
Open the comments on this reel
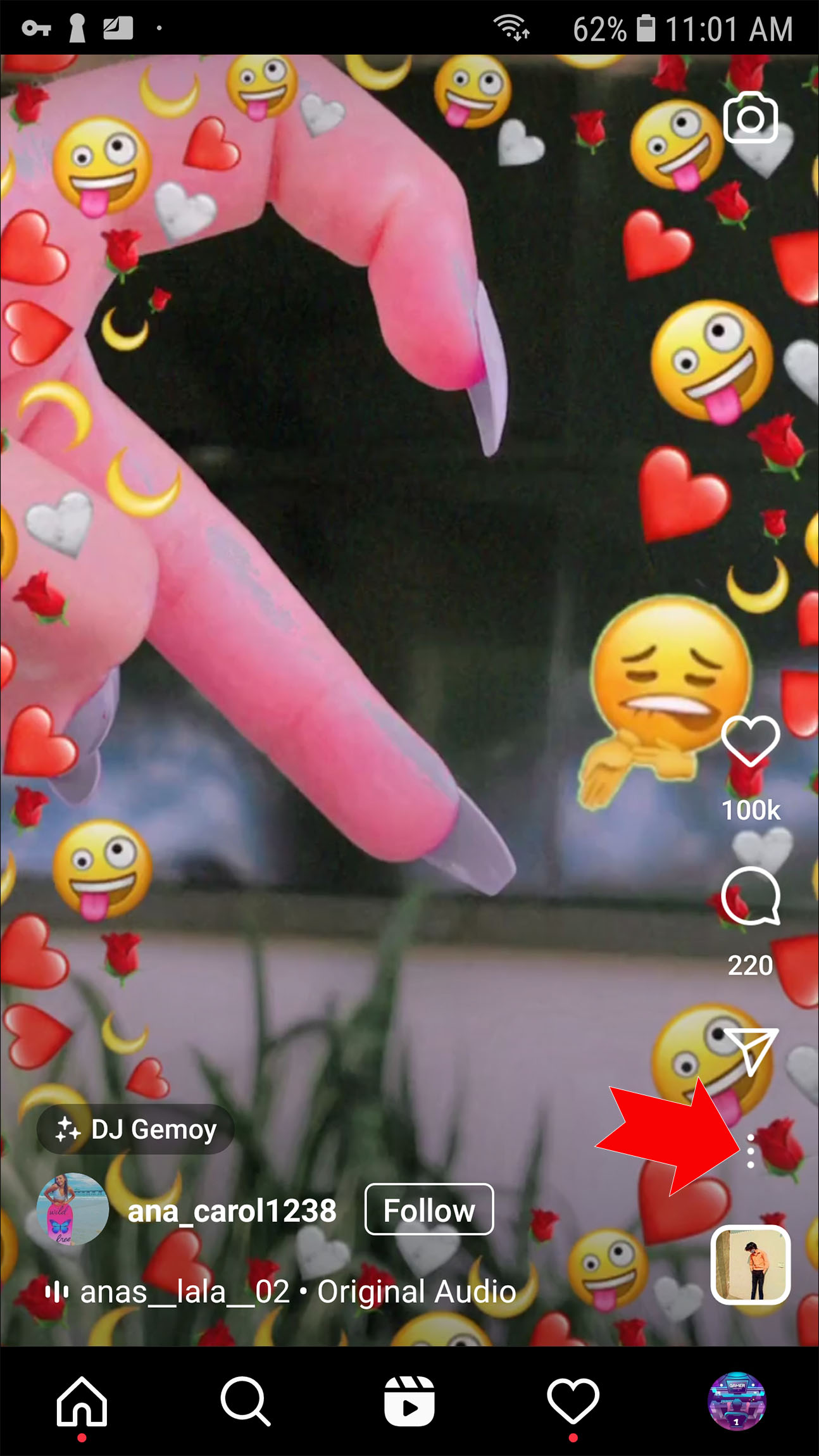(750, 896)
